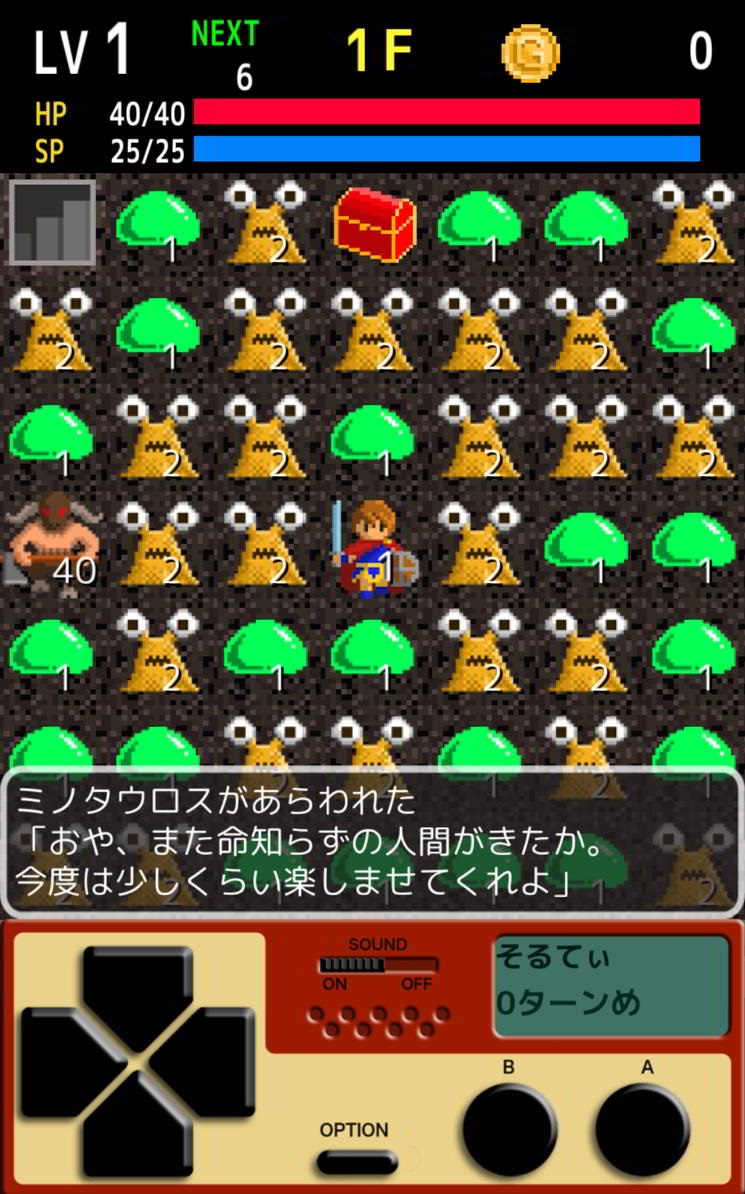Toggle the SOUND on/off switch

[377, 965]
